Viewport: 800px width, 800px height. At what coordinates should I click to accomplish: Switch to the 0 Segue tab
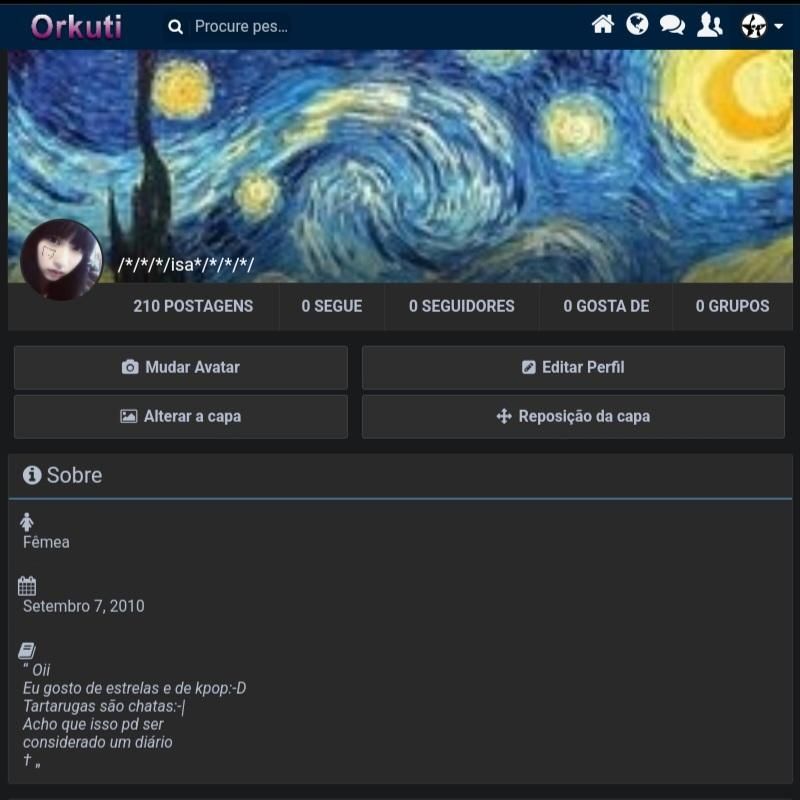click(332, 306)
